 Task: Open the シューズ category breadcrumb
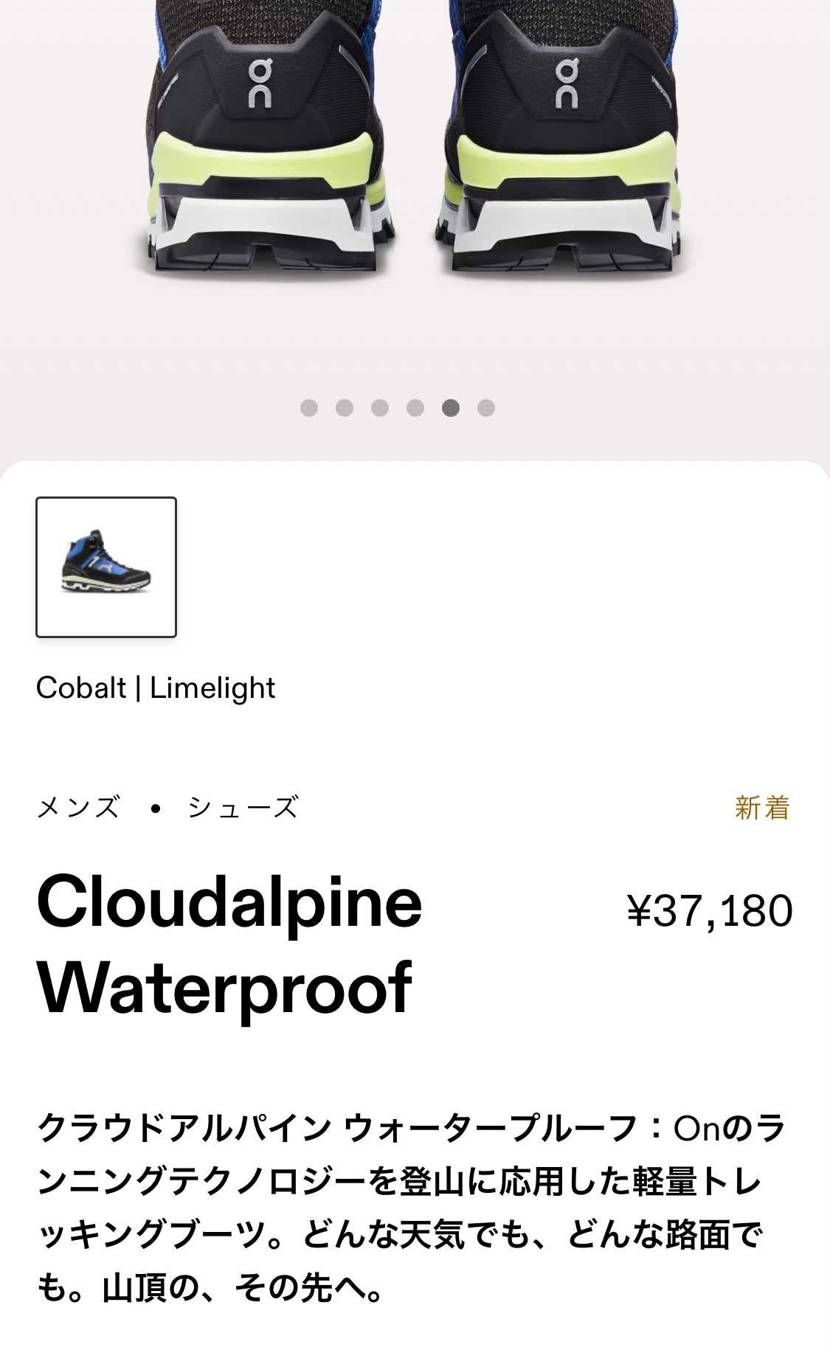[243, 806]
